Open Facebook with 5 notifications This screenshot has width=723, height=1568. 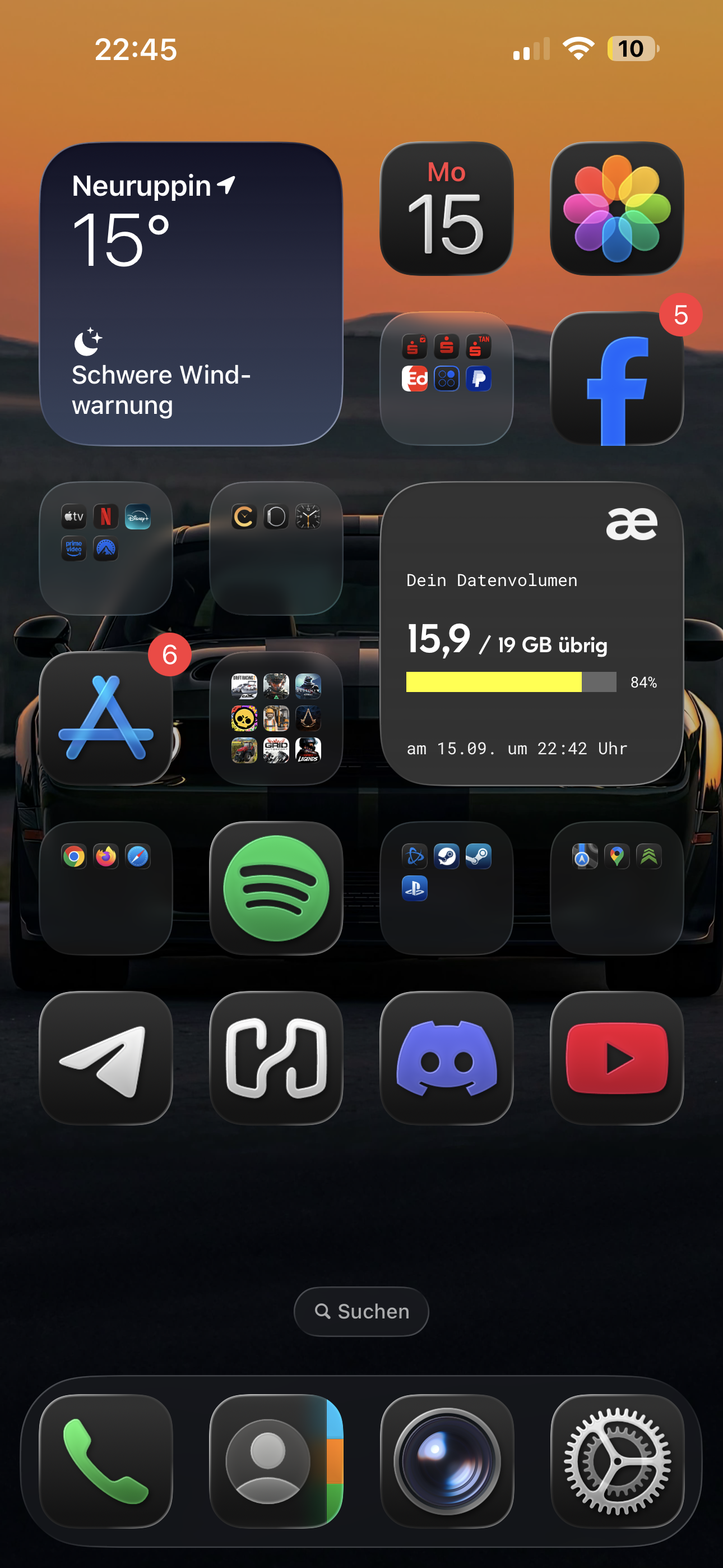[616, 379]
